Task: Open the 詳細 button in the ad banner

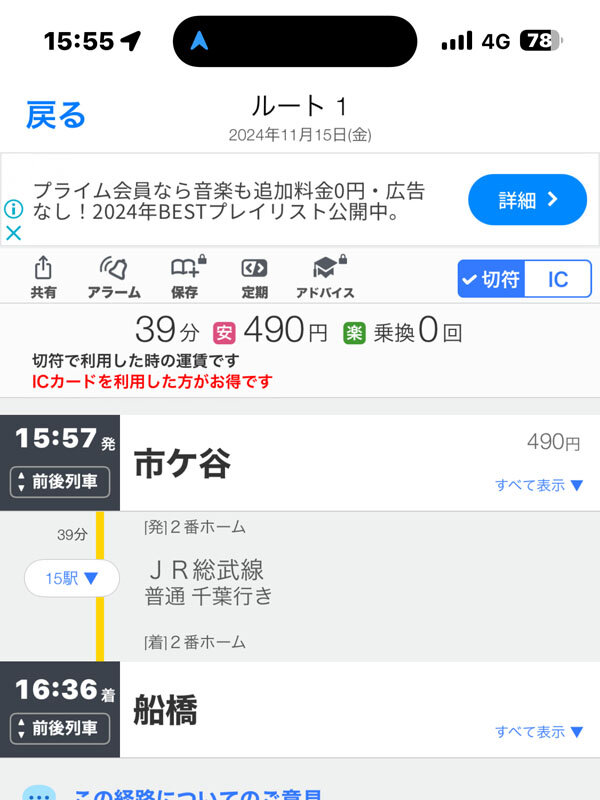Action: click(x=527, y=200)
